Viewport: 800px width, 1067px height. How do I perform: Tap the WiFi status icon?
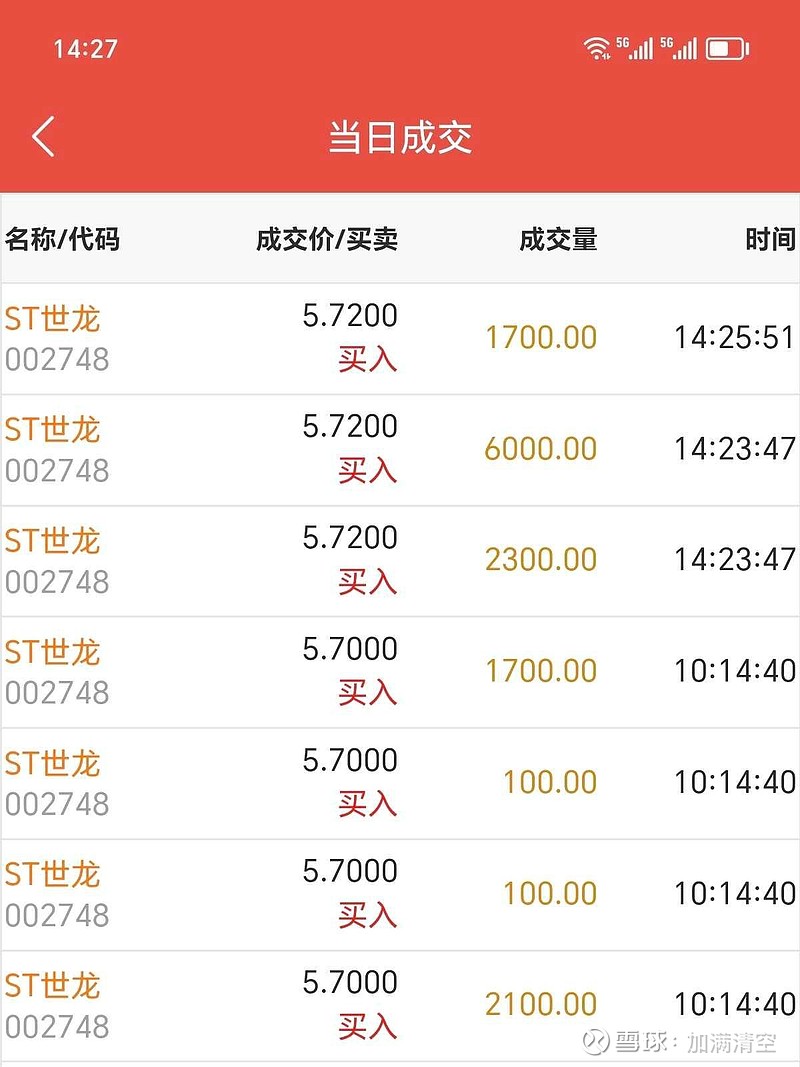coord(599,46)
